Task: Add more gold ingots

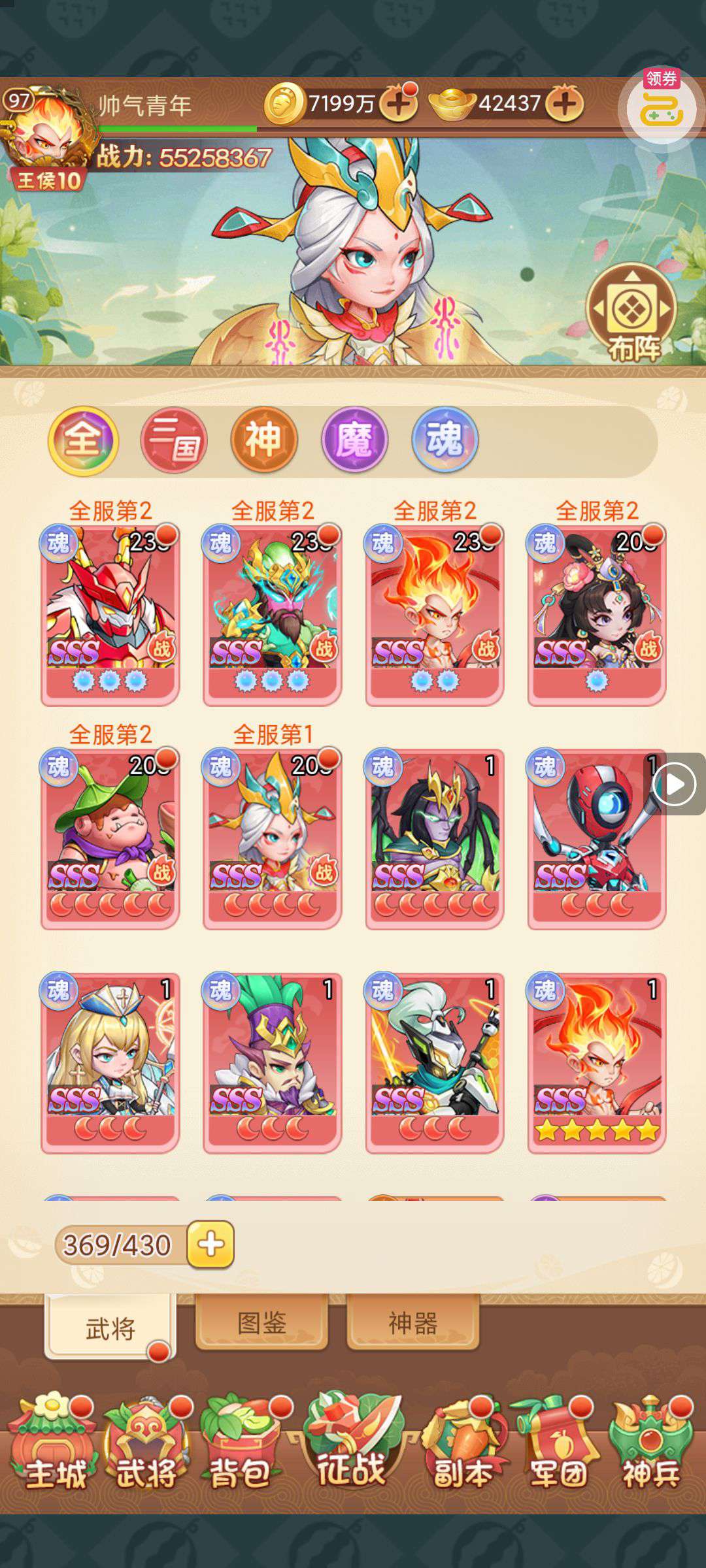Action: click(x=564, y=105)
